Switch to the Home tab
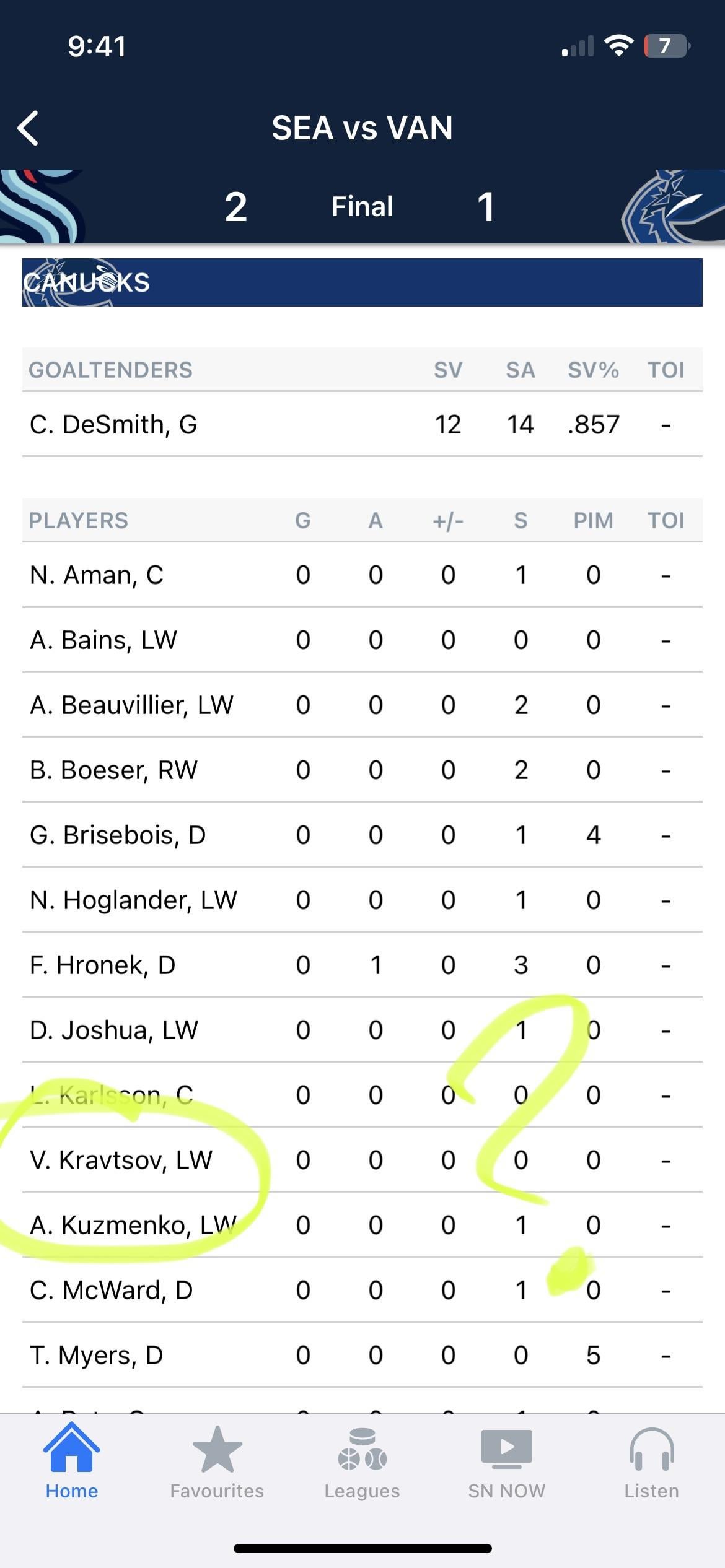Screen dimensions: 725x1568 [71, 1461]
